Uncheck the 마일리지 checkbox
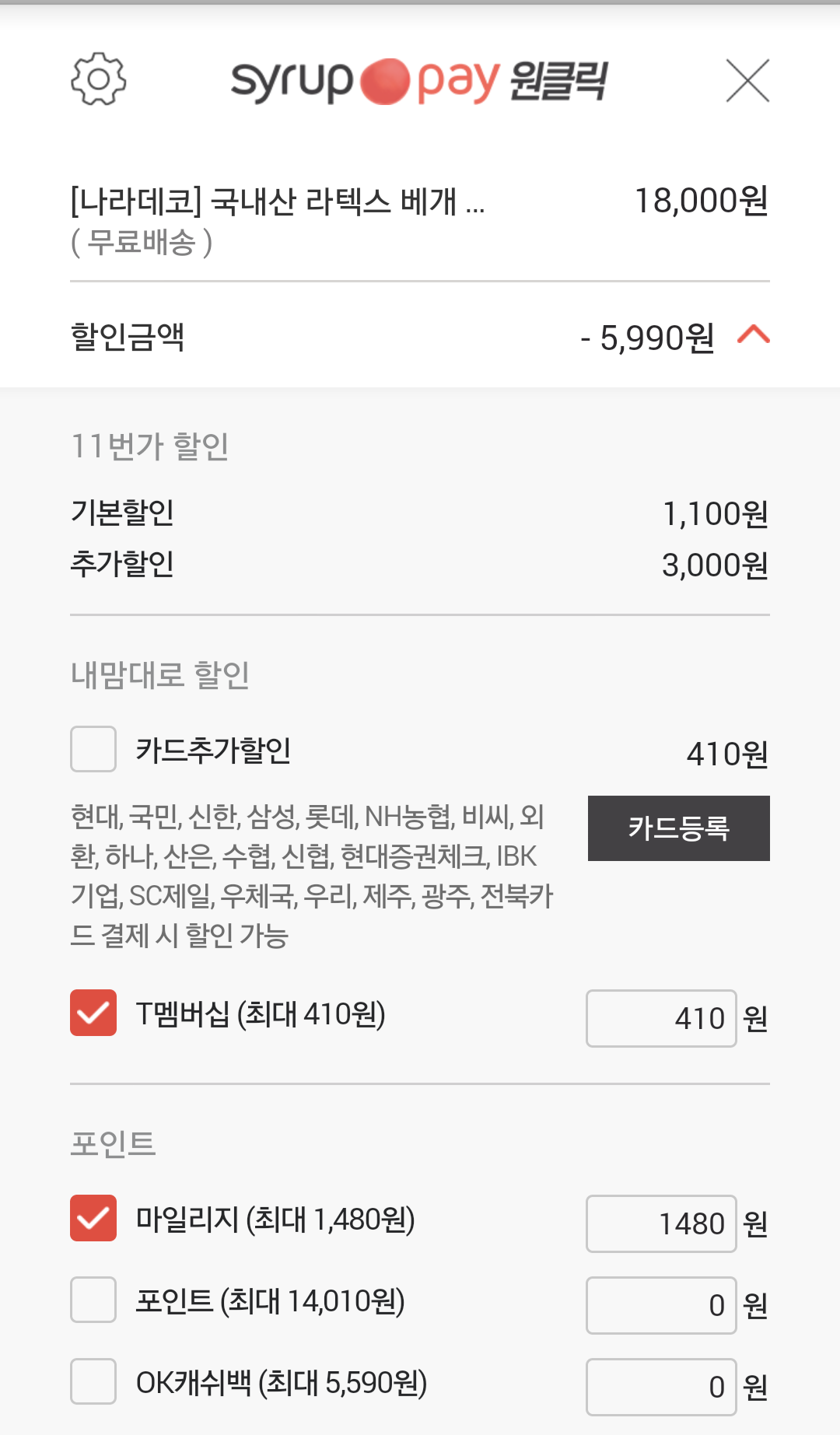The height and width of the screenshot is (1435, 840). coord(93,1218)
